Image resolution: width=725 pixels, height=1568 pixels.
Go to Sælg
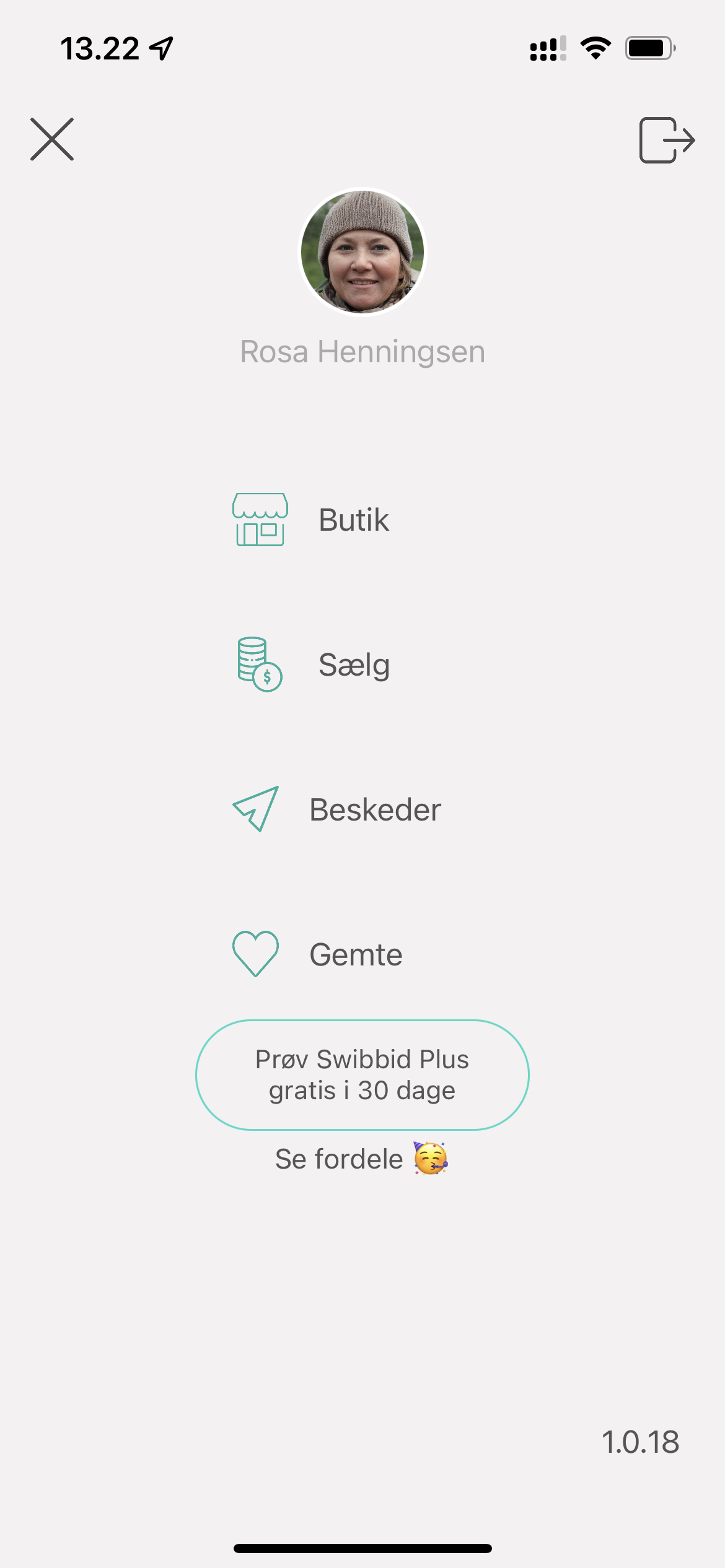click(353, 664)
